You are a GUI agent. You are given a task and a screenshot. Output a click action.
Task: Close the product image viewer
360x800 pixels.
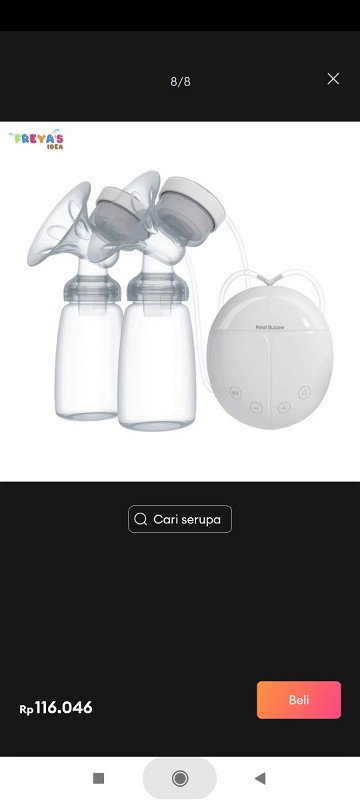(x=333, y=79)
